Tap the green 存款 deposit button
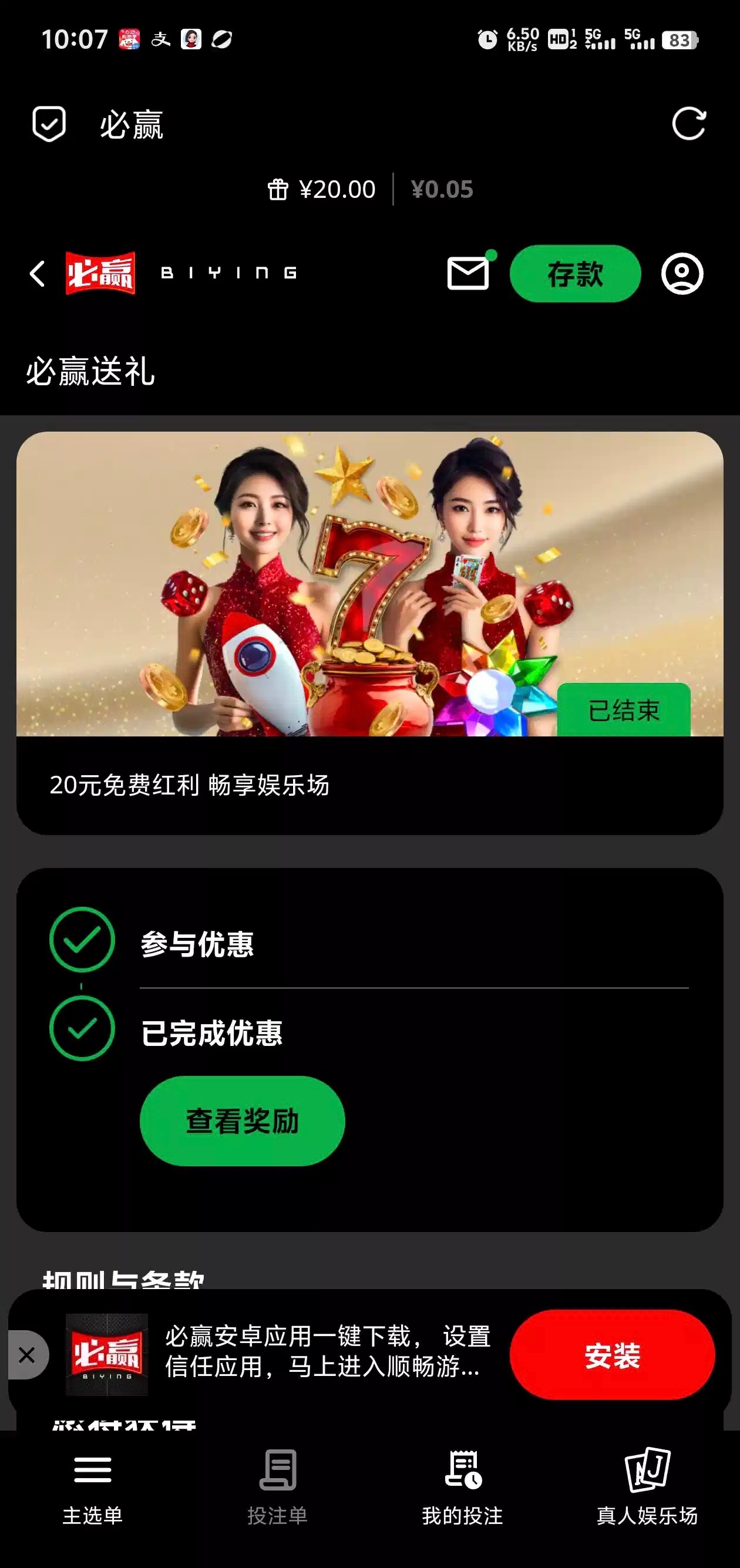Image resolution: width=740 pixels, height=1568 pixels. click(x=575, y=274)
